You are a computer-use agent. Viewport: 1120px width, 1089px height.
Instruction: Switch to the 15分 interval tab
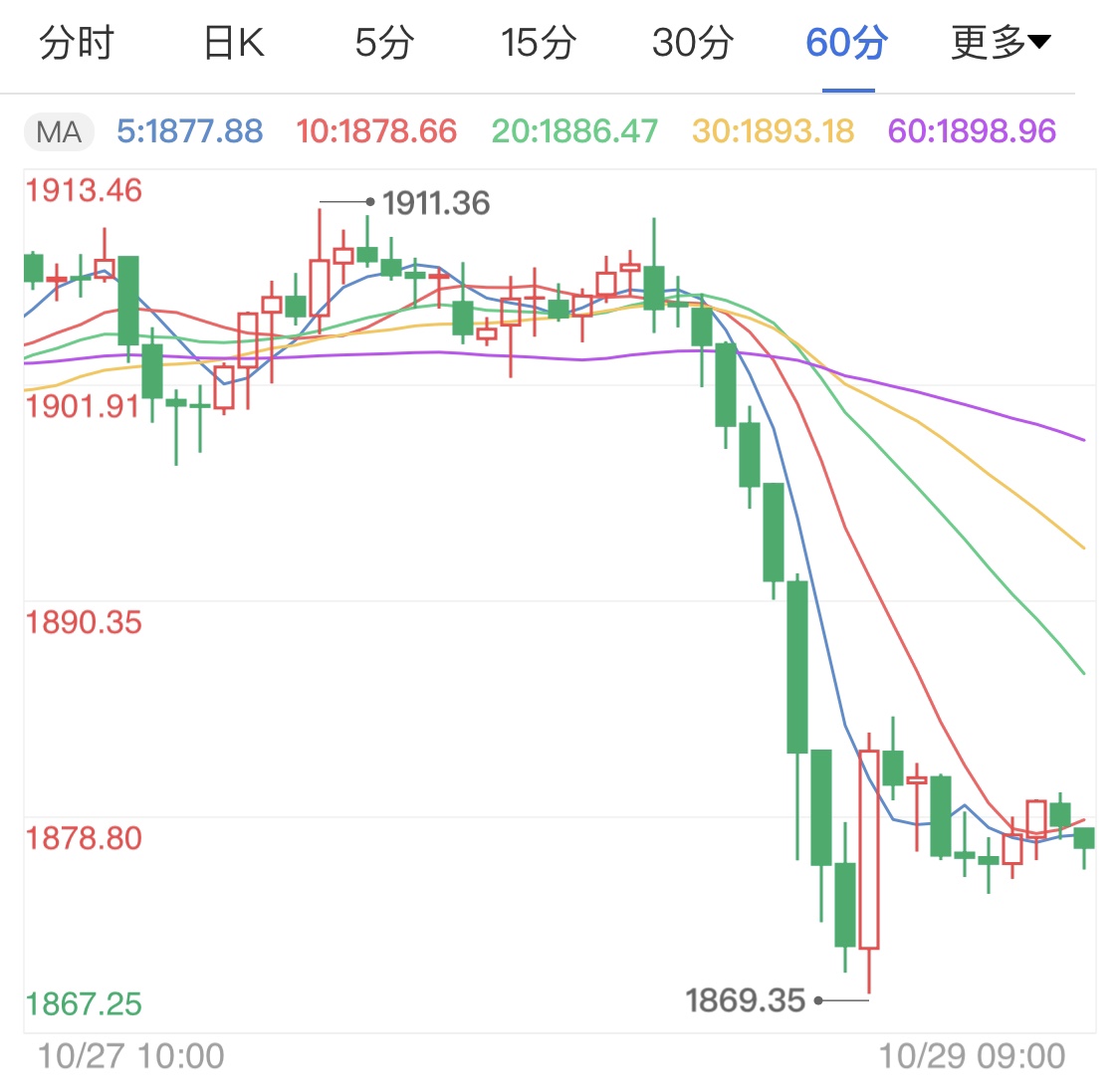click(x=539, y=44)
